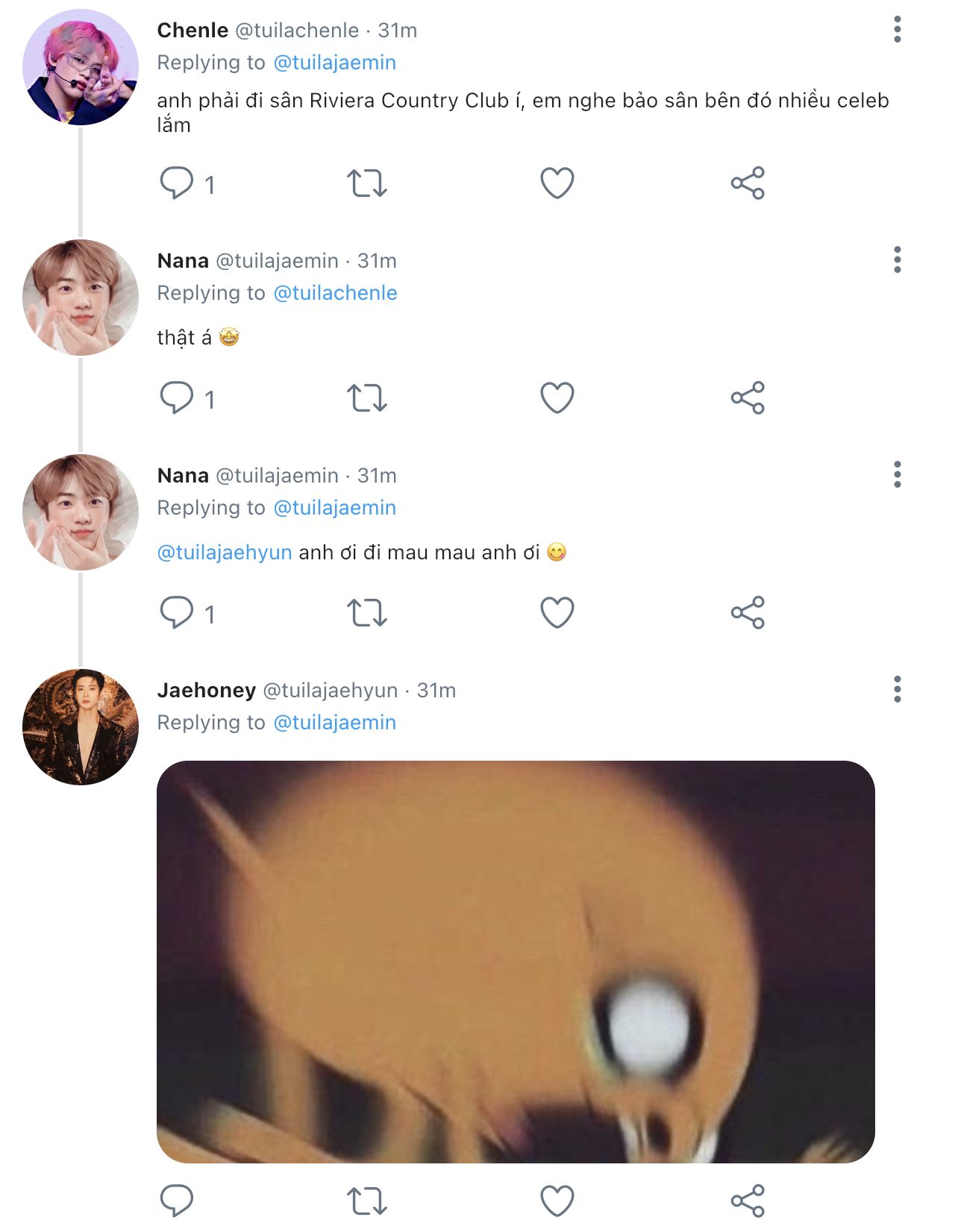Open the @tuilajaehyun mention in Nana's tweet
Viewport: 958px width, 1232px height.
[x=225, y=553]
